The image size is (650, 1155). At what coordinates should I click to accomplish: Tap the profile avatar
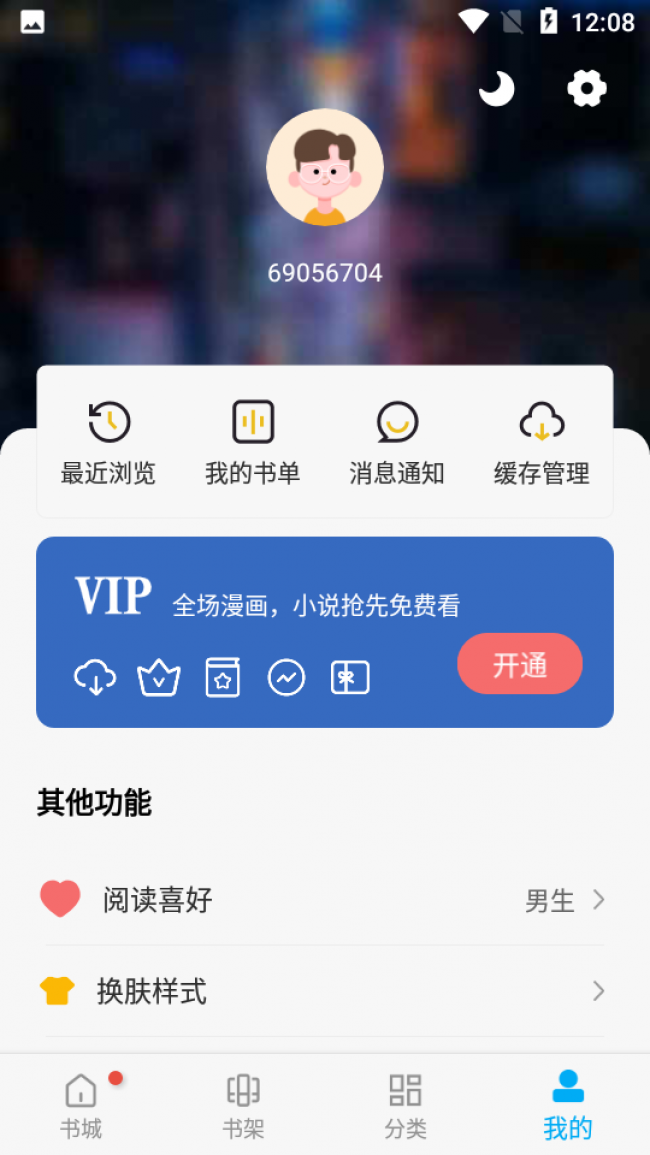[x=324, y=167]
